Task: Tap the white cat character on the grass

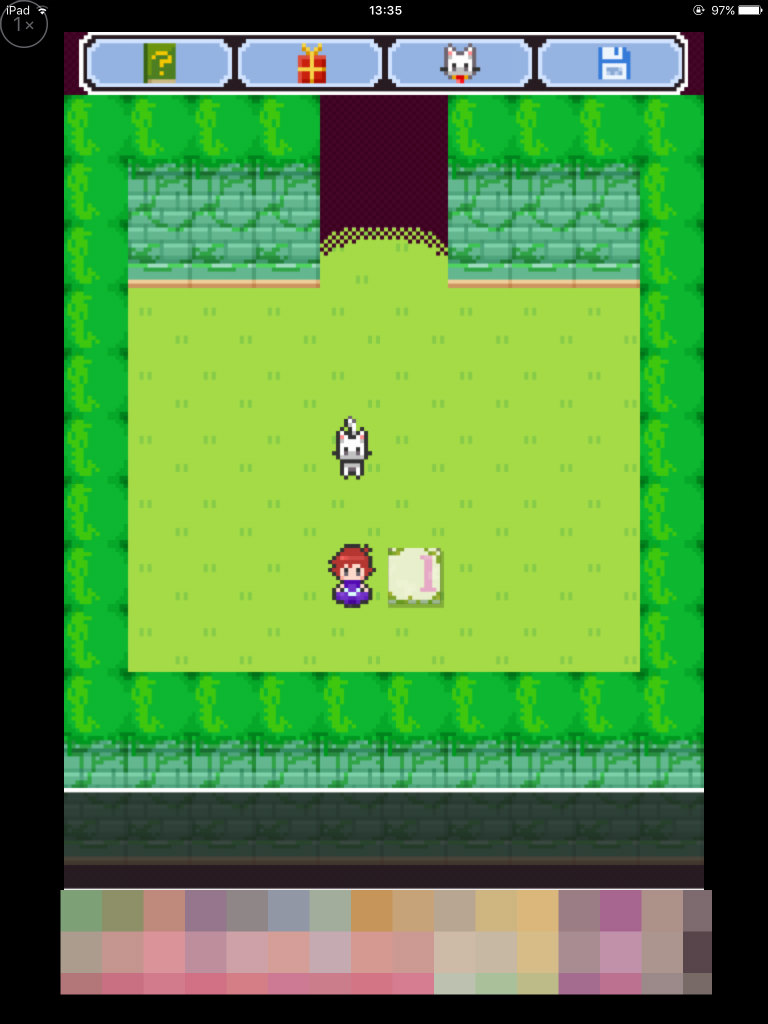Action: point(351,449)
